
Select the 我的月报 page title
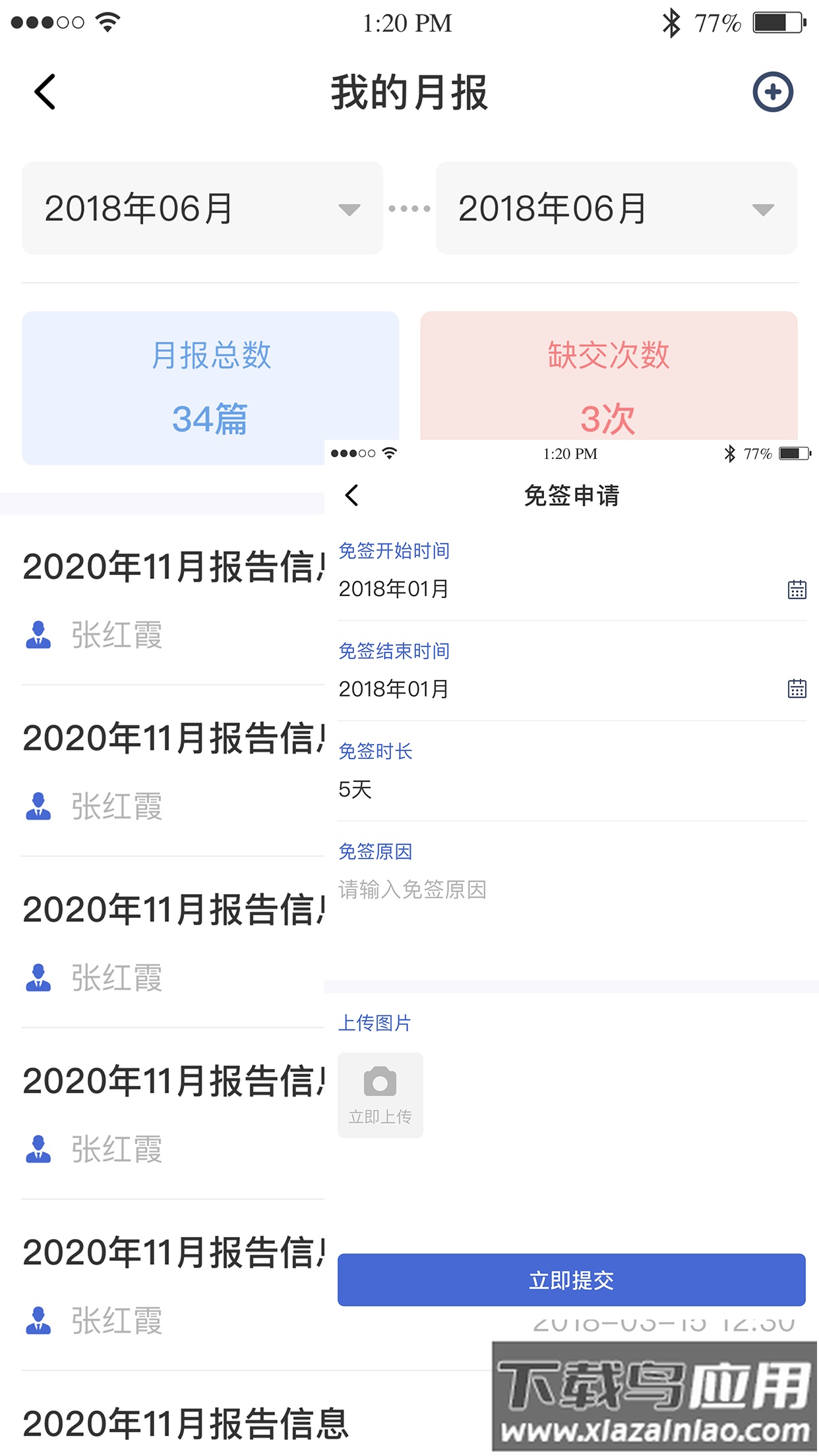coord(409,92)
